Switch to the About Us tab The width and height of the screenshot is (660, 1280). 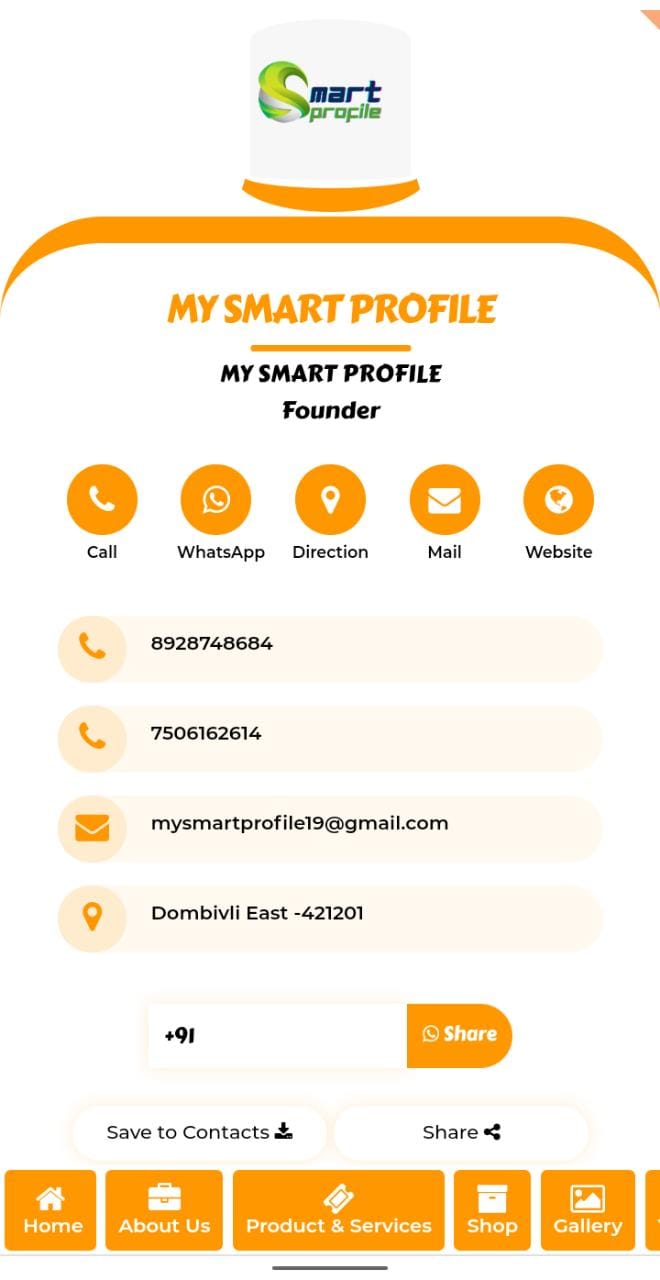[164, 1211]
